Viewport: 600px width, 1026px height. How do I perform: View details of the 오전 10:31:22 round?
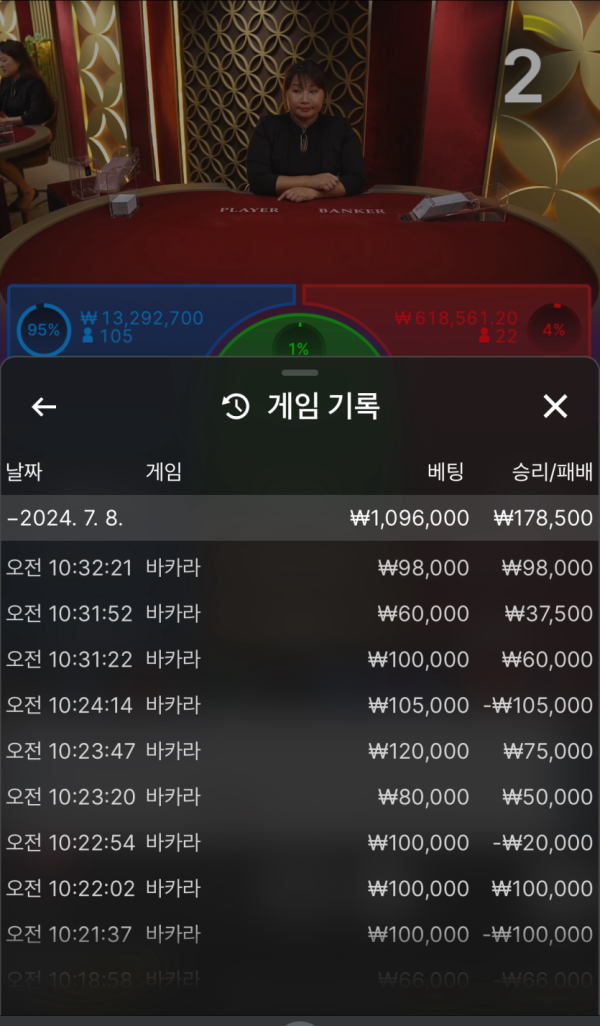click(300, 660)
